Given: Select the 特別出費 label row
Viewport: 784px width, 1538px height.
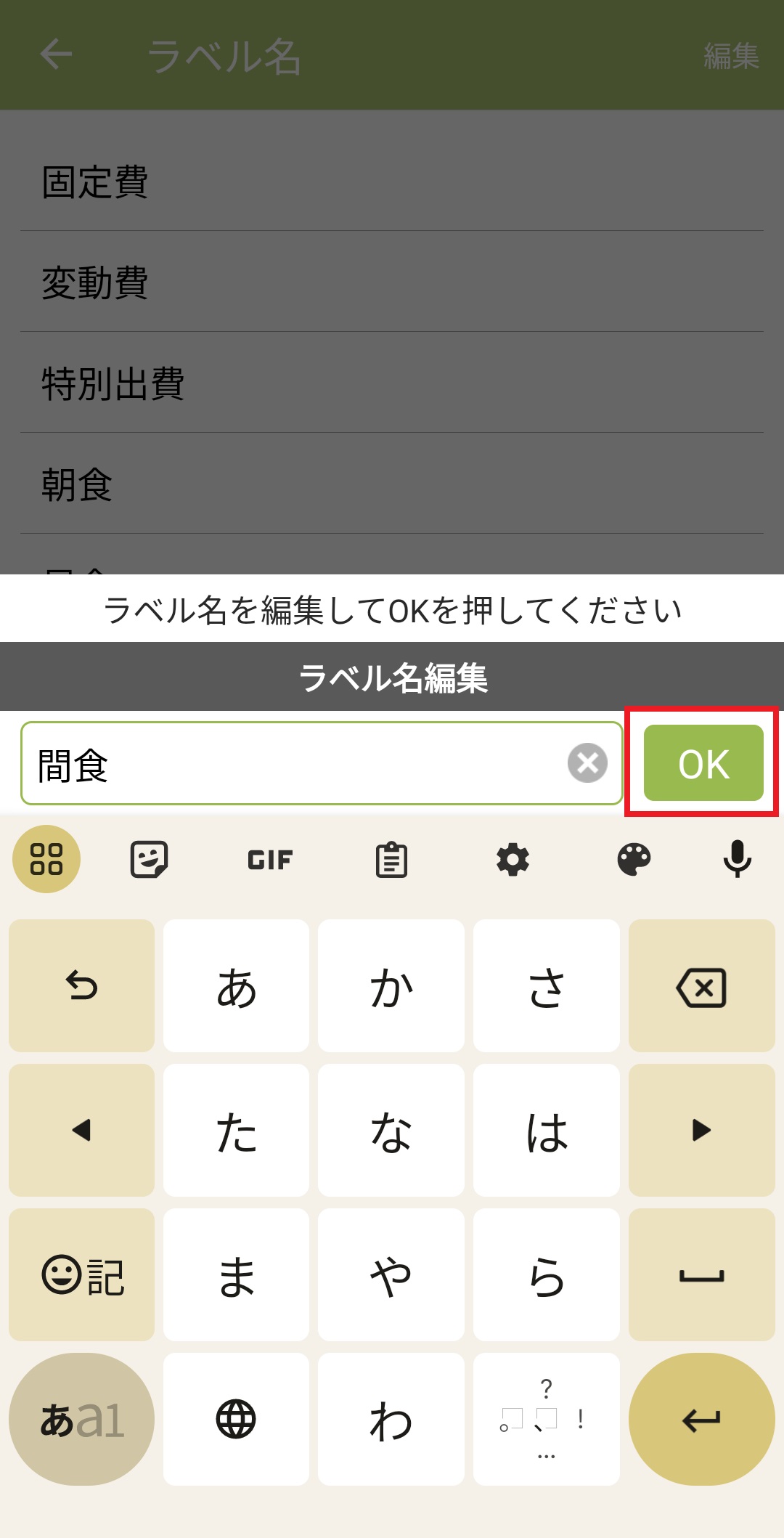Looking at the screenshot, I should [x=392, y=383].
